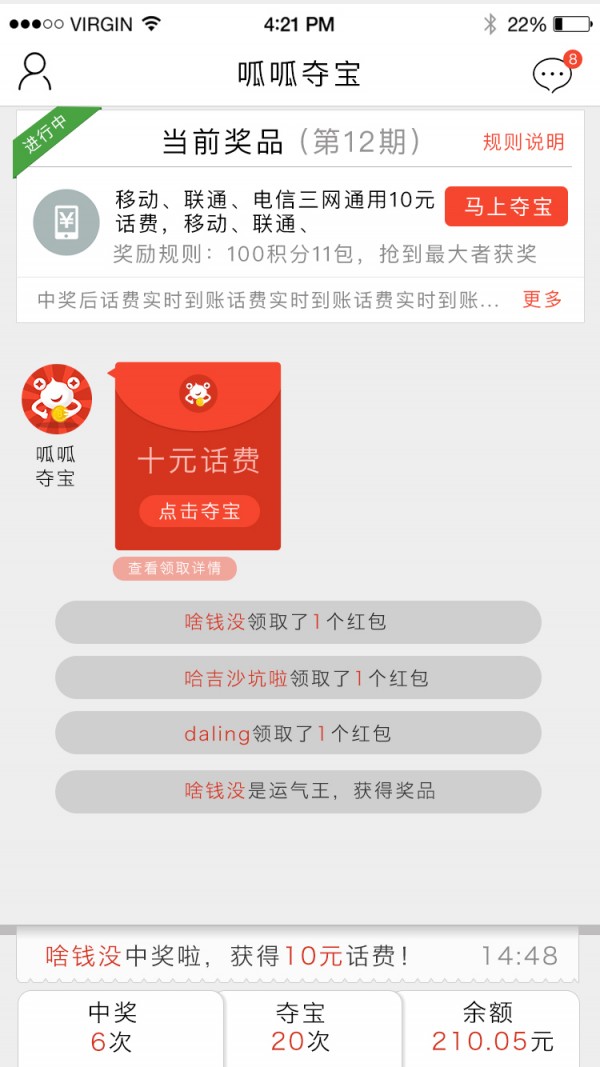The width and height of the screenshot is (600, 1067).
Task: Tap the 马上夺宝 button
Action: click(x=506, y=207)
